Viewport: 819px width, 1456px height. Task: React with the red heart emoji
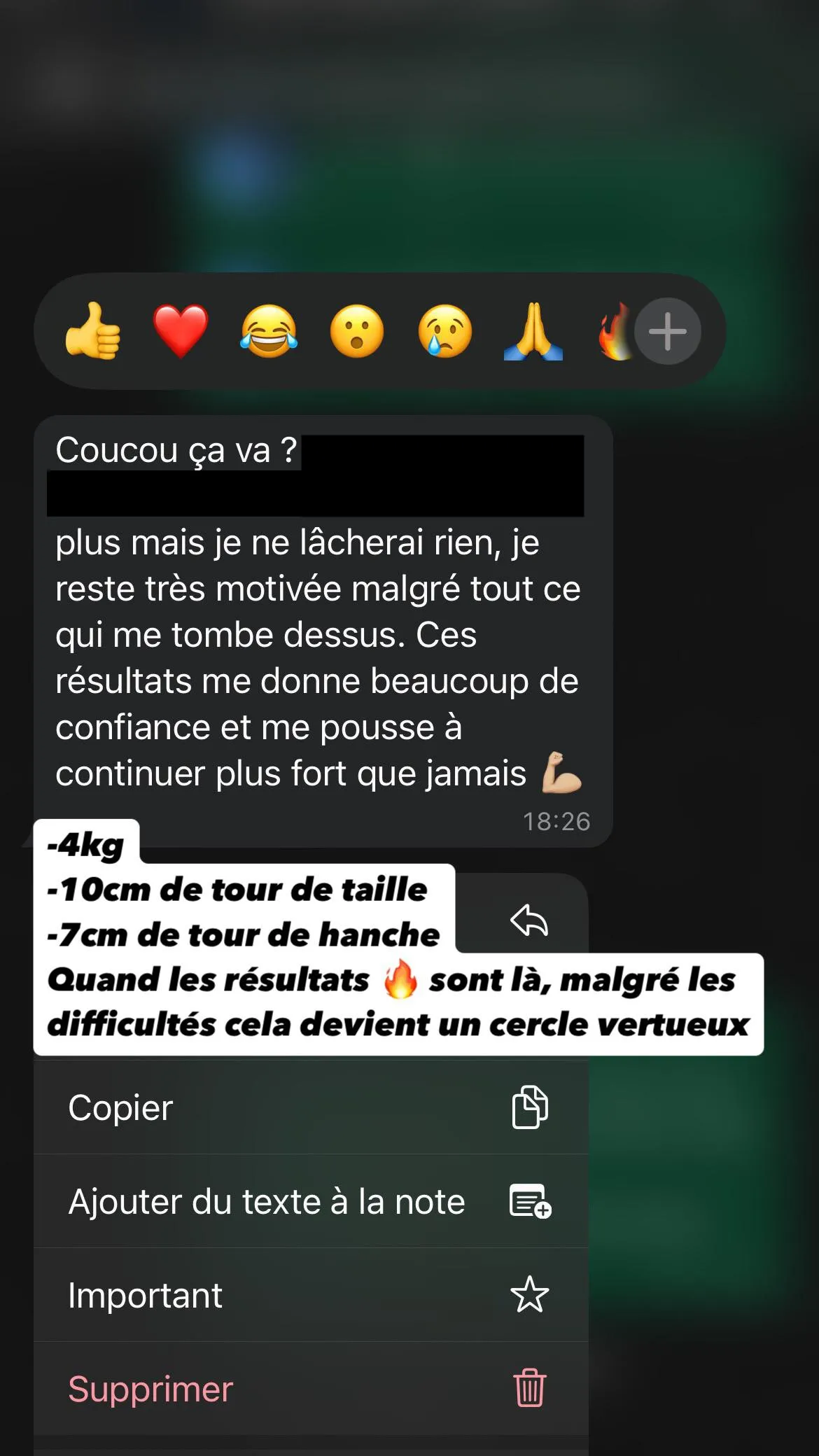[181, 331]
